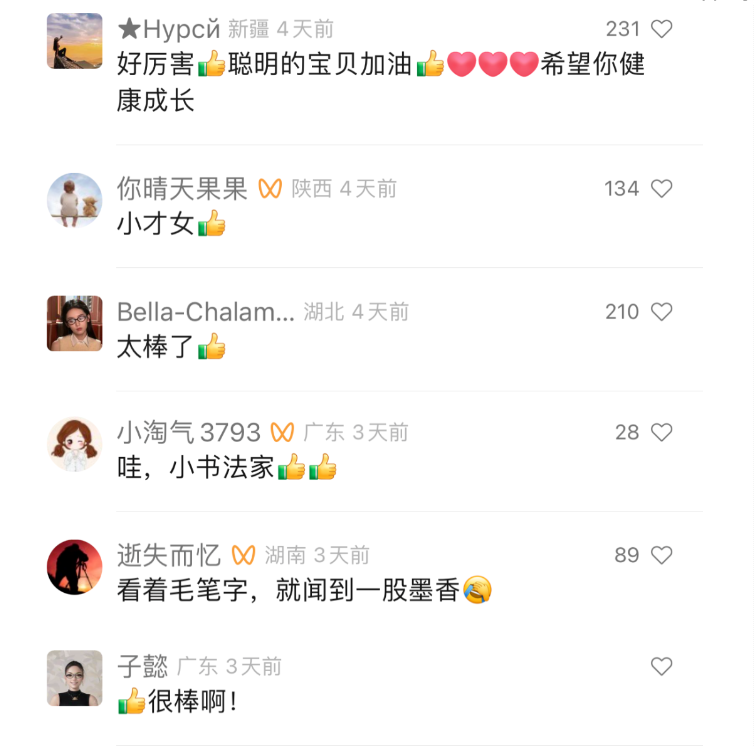
Task: Like 逝失而忆's comment about 墨香
Action: coord(662,556)
